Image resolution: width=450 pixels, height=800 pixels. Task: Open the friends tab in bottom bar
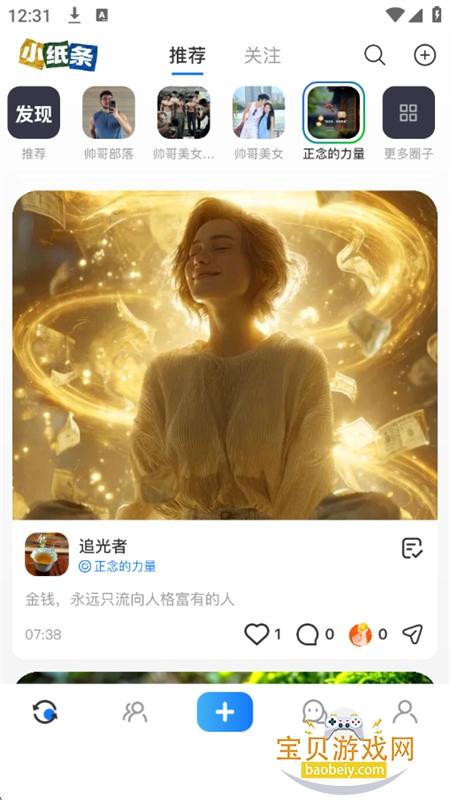pyautogui.click(x=135, y=712)
